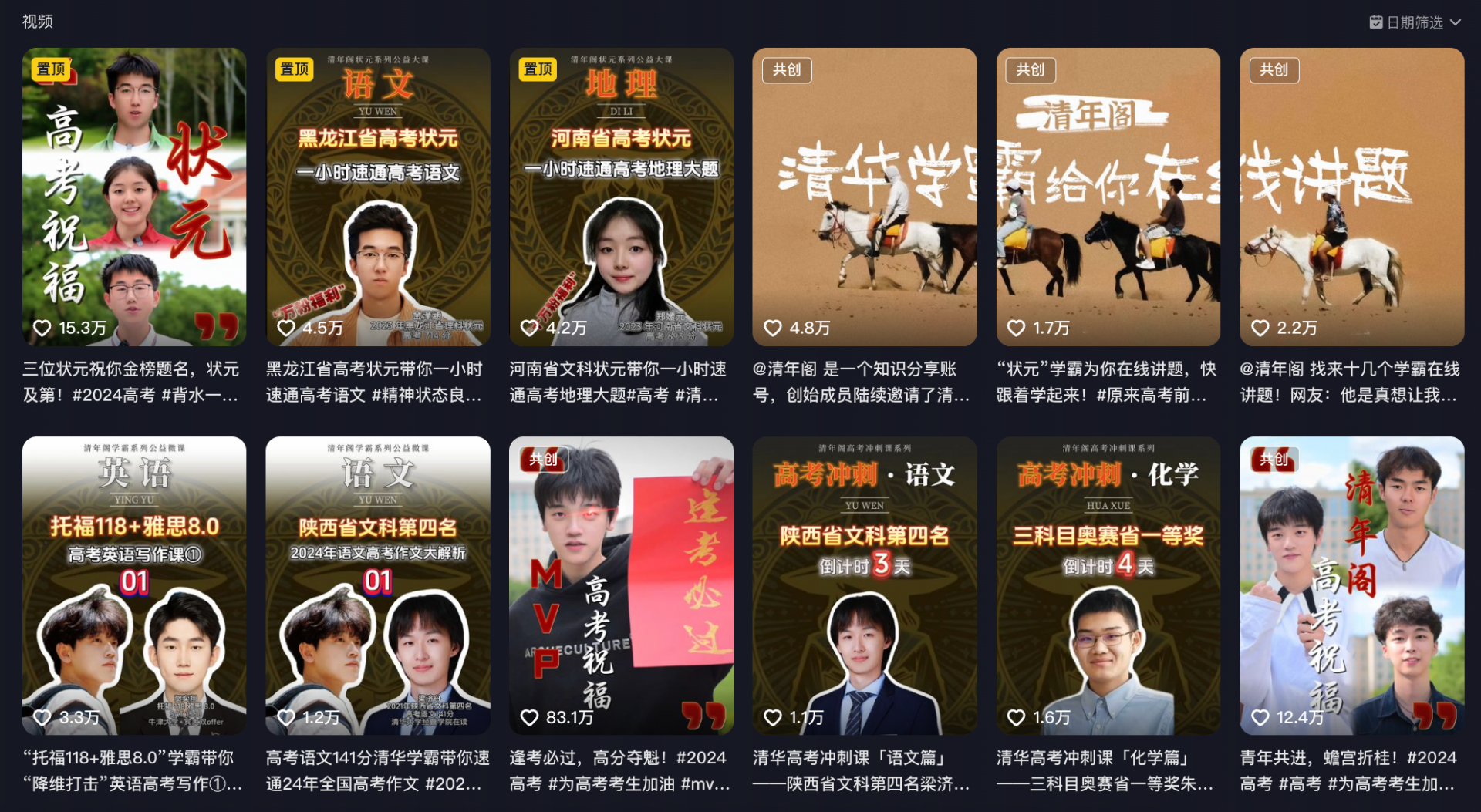Open the 日期筛选 date filter dropdown
This screenshot has width=1481, height=812.
[1415, 22]
